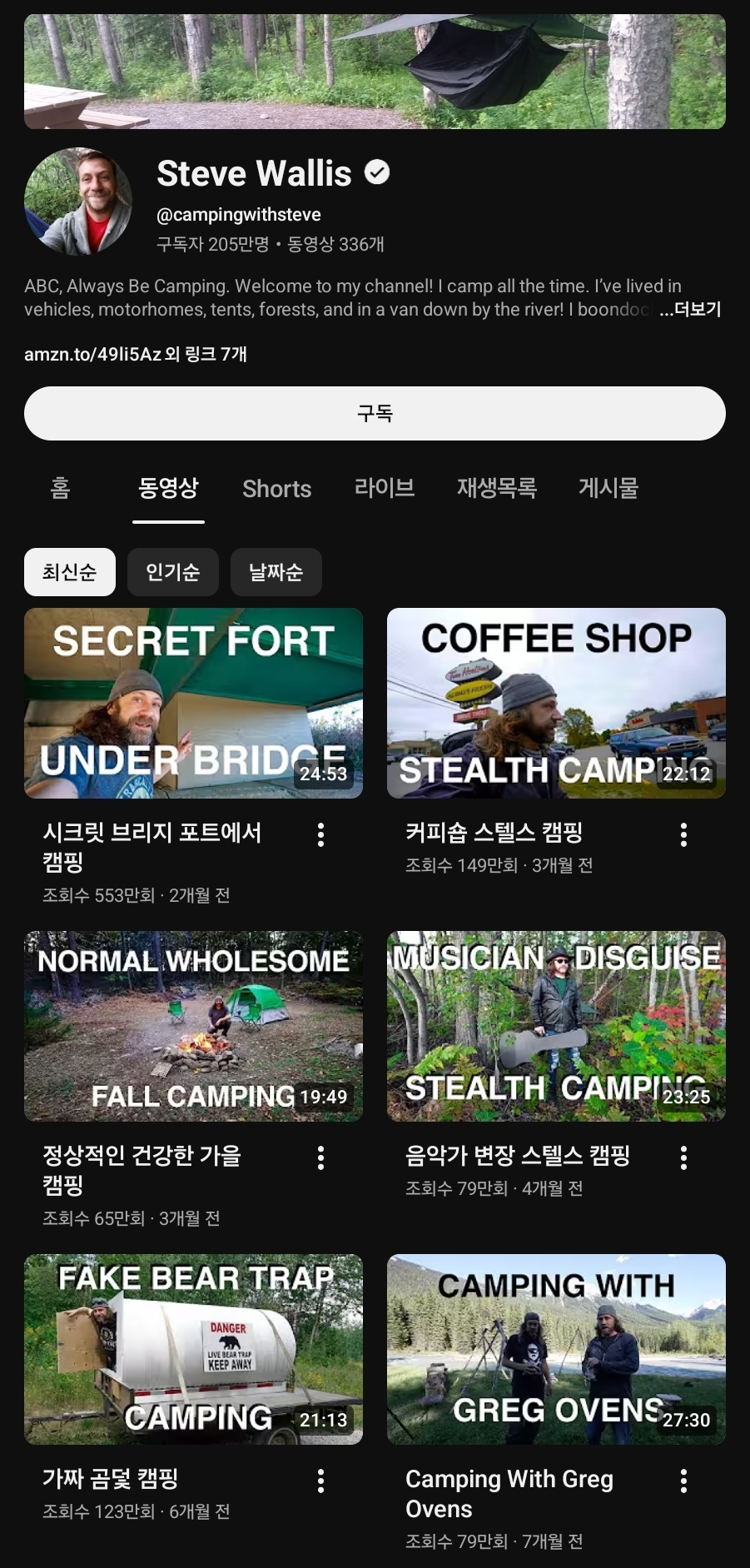Open options menu for 음악가 변장 스텔스 캠핑
This screenshot has width=750, height=1568.
(683, 1157)
